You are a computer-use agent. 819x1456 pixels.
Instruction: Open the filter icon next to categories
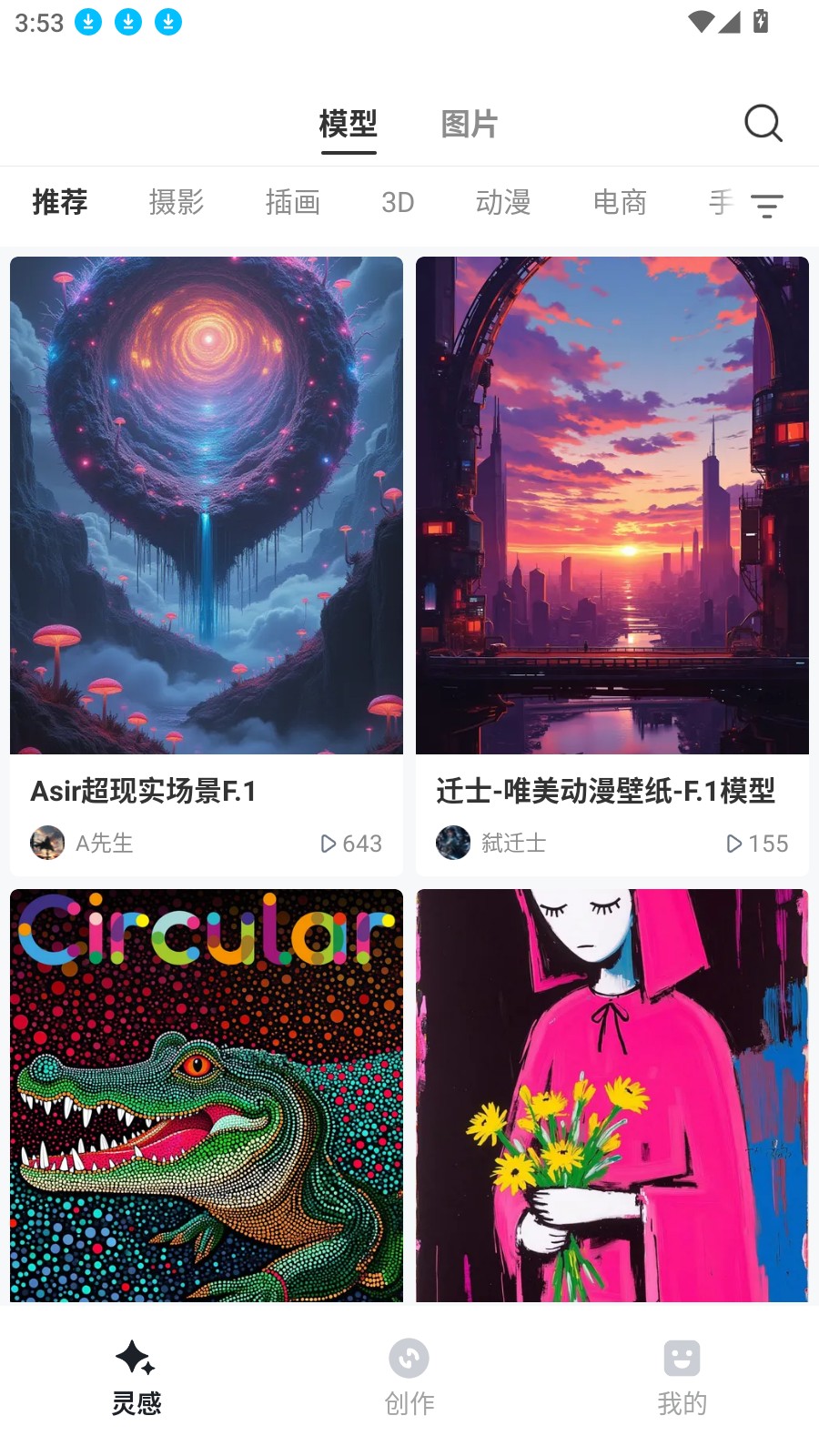pos(767,205)
